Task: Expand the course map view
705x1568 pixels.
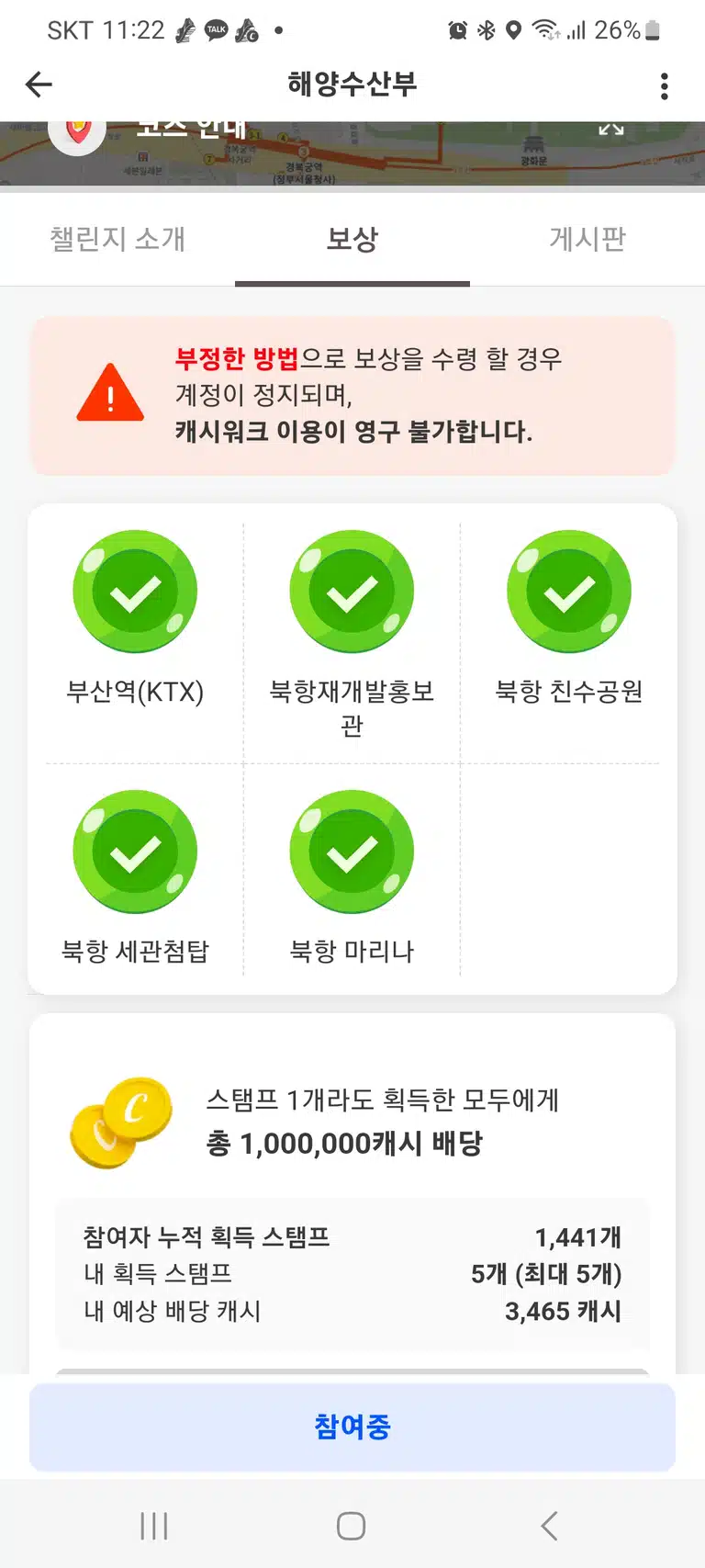Action: (611, 130)
